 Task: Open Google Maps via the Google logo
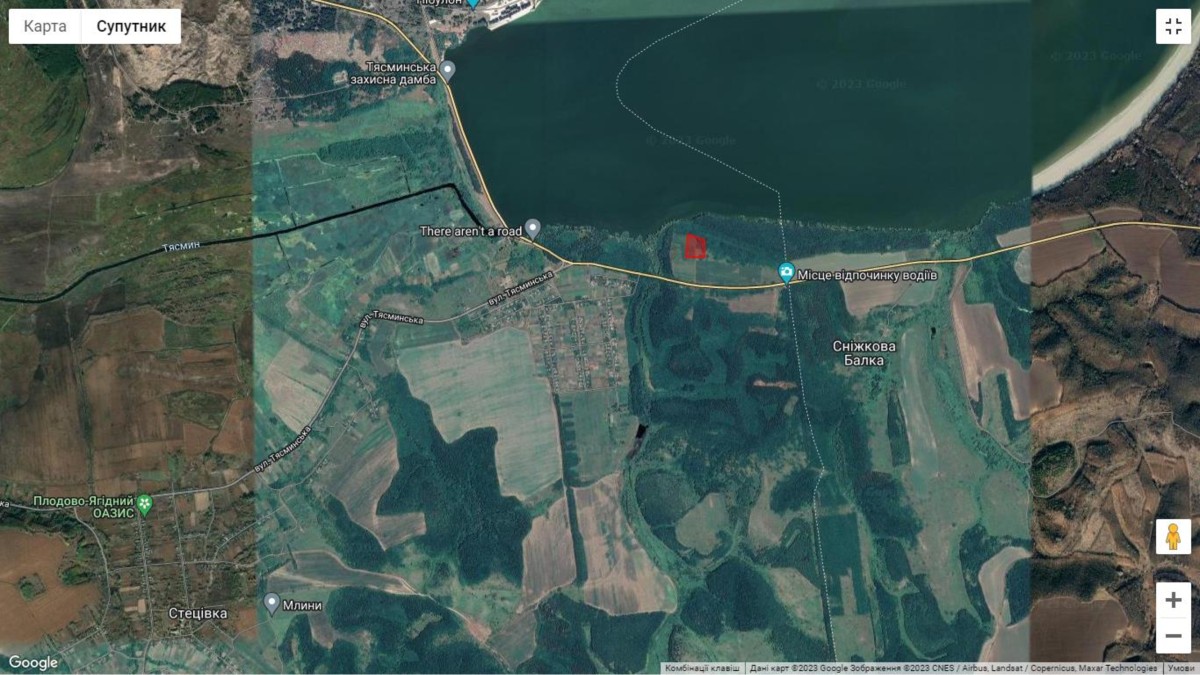(33, 662)
